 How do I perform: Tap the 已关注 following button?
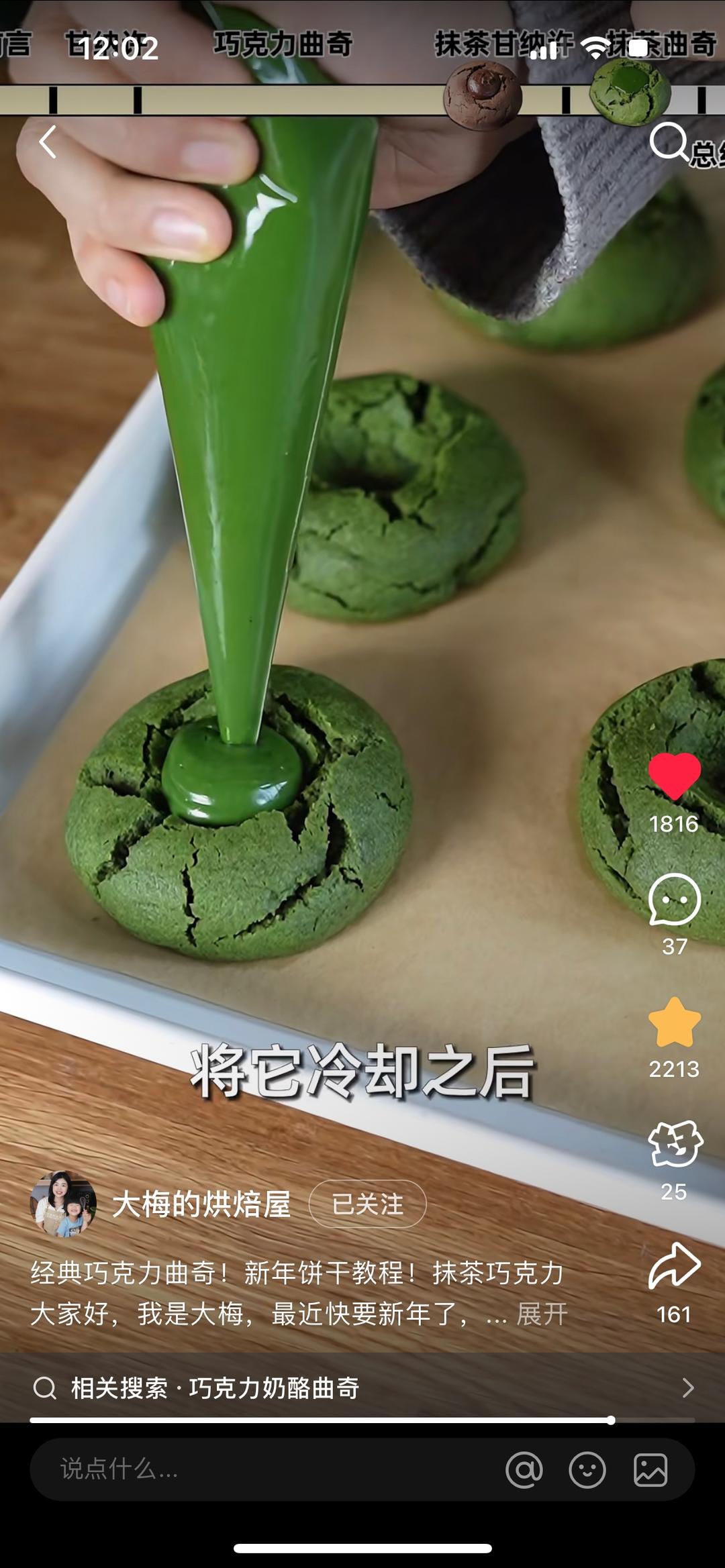click(367, 1204)
